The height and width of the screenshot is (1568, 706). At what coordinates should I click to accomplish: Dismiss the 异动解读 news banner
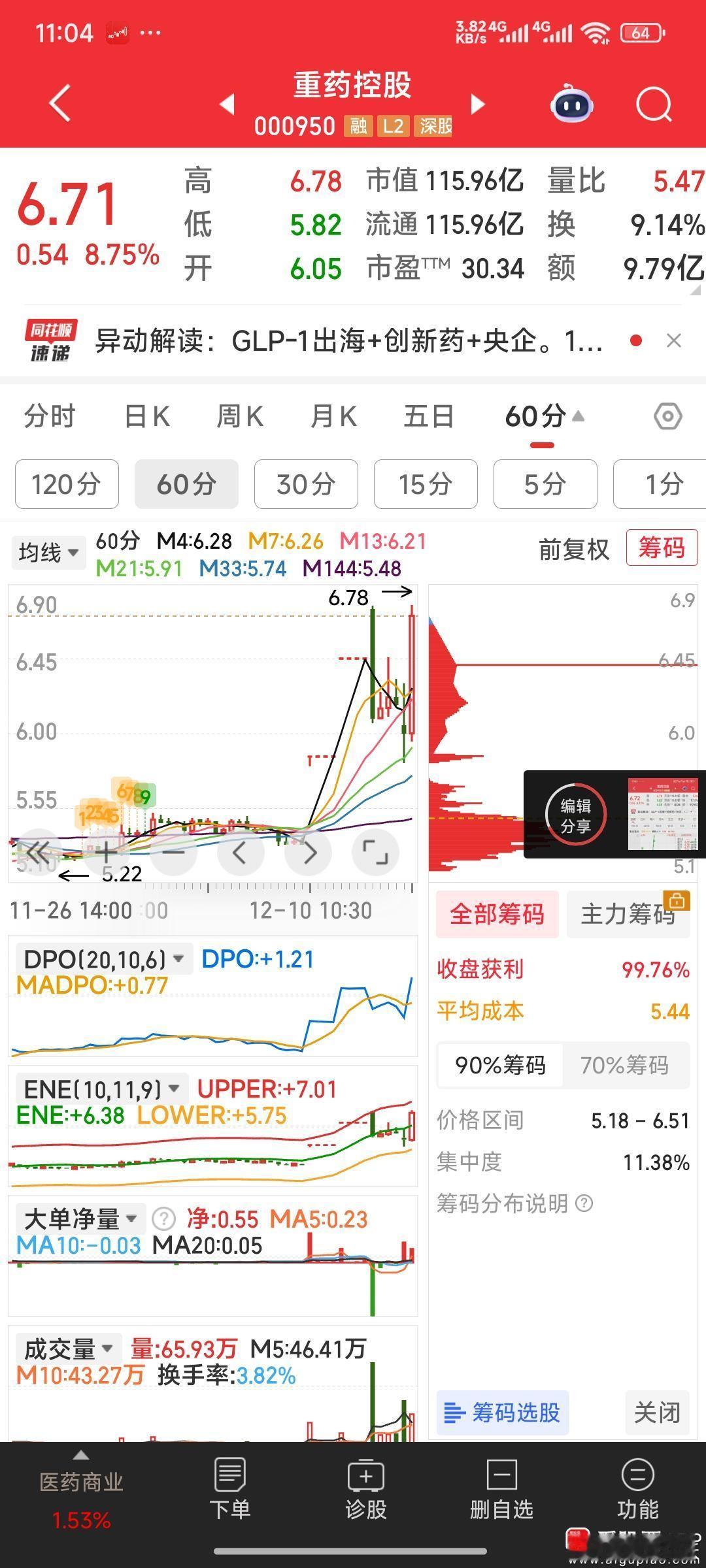click(x=673, y=340)
